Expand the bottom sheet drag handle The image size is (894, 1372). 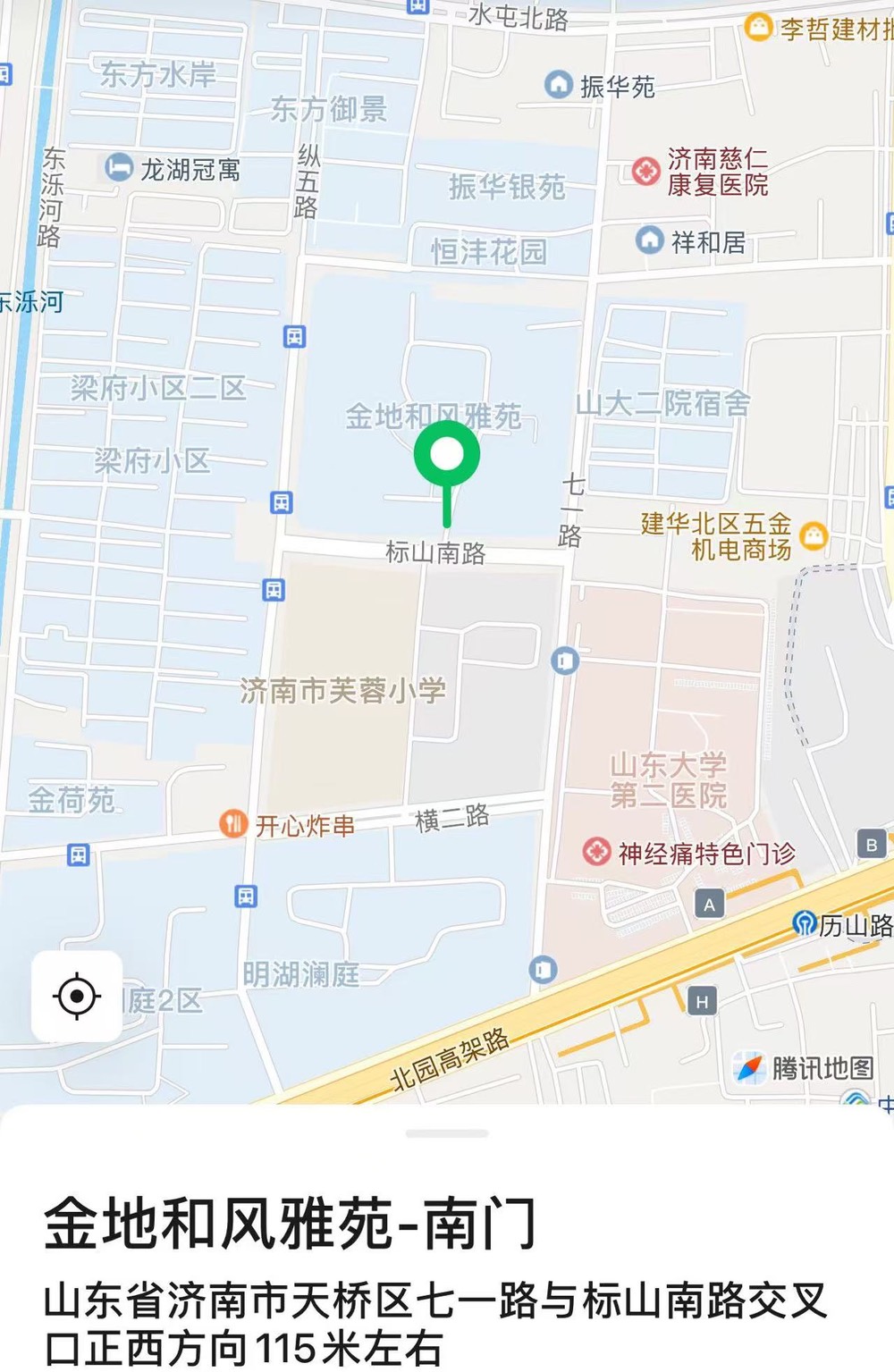point(446,1133)
